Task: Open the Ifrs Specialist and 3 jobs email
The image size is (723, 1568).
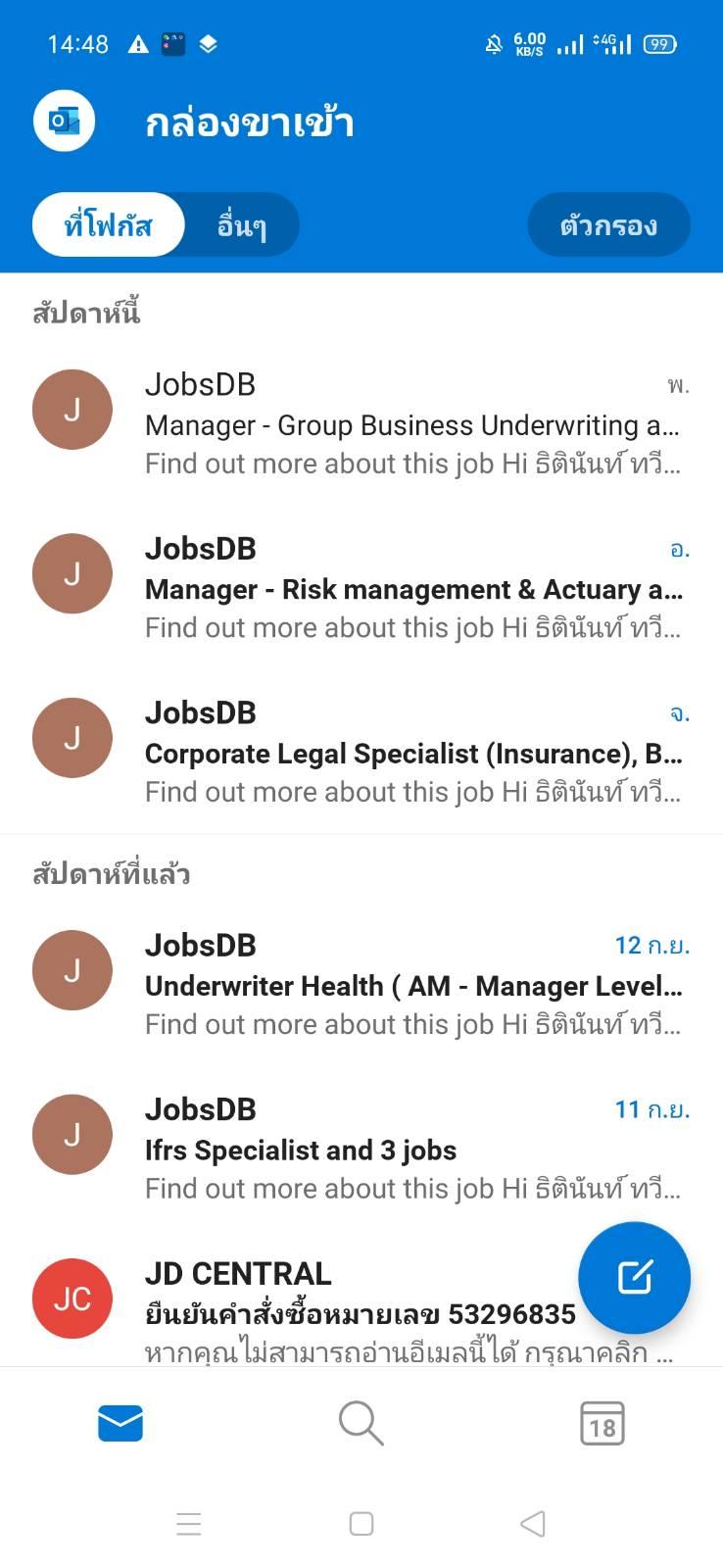Action: coord(361,1148)
